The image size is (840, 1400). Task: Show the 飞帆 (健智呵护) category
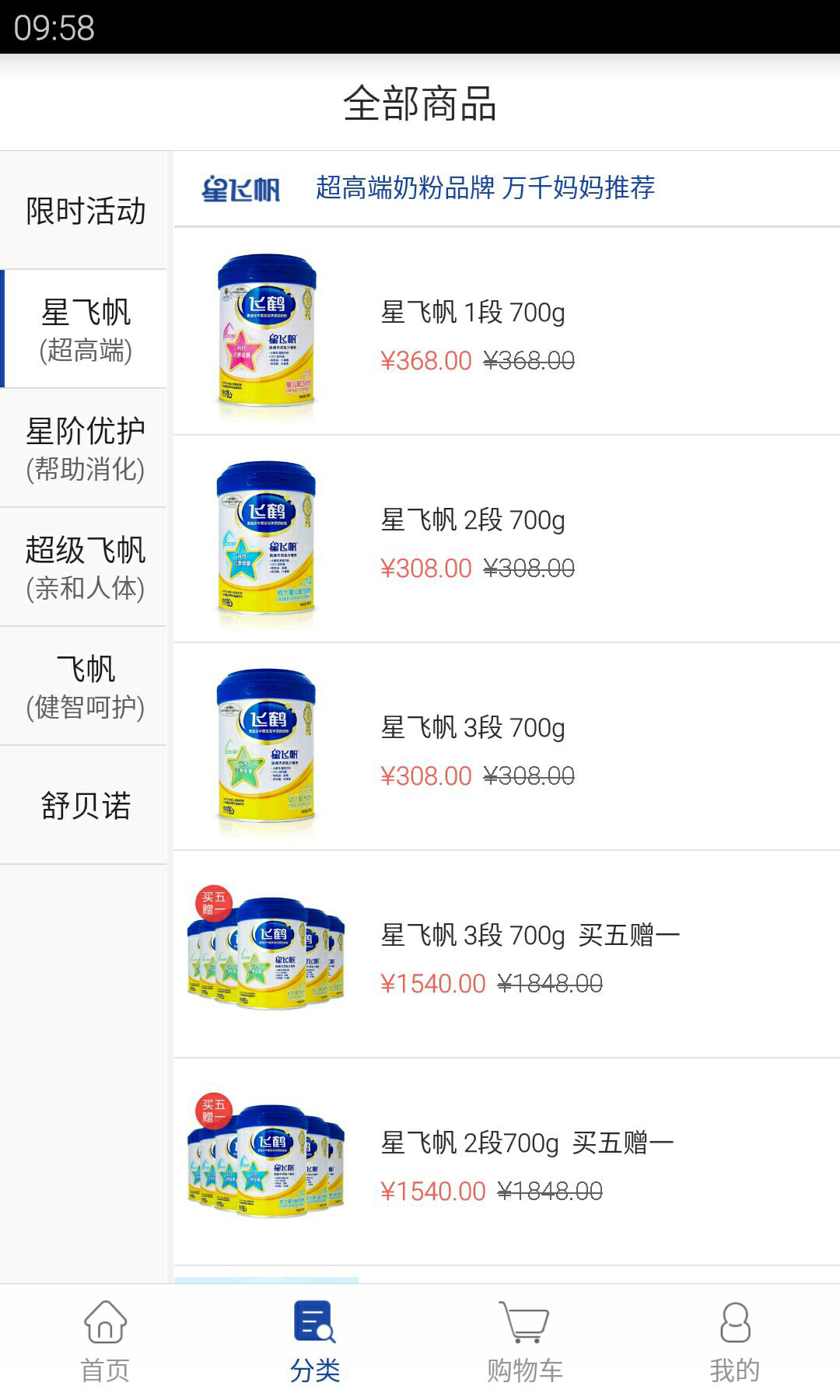tap(85, 687)
